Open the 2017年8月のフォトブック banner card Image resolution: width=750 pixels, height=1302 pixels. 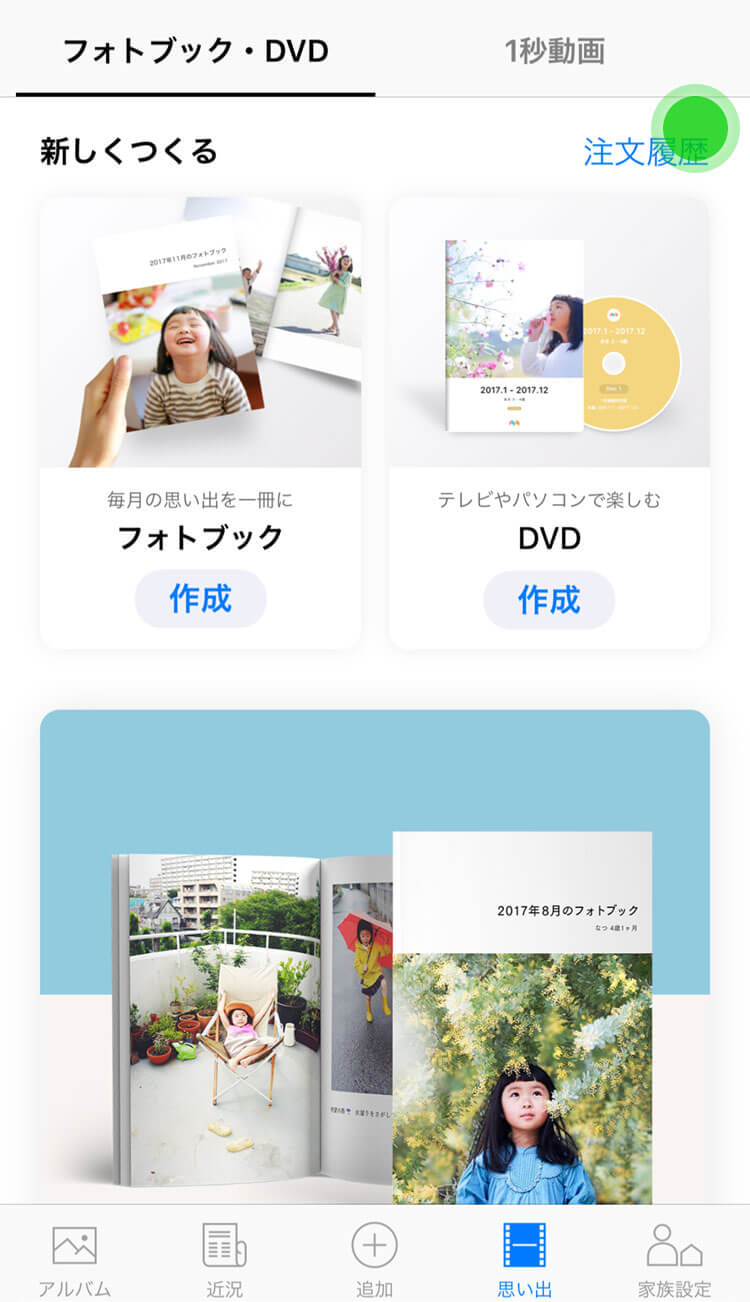tap(375, 957)
